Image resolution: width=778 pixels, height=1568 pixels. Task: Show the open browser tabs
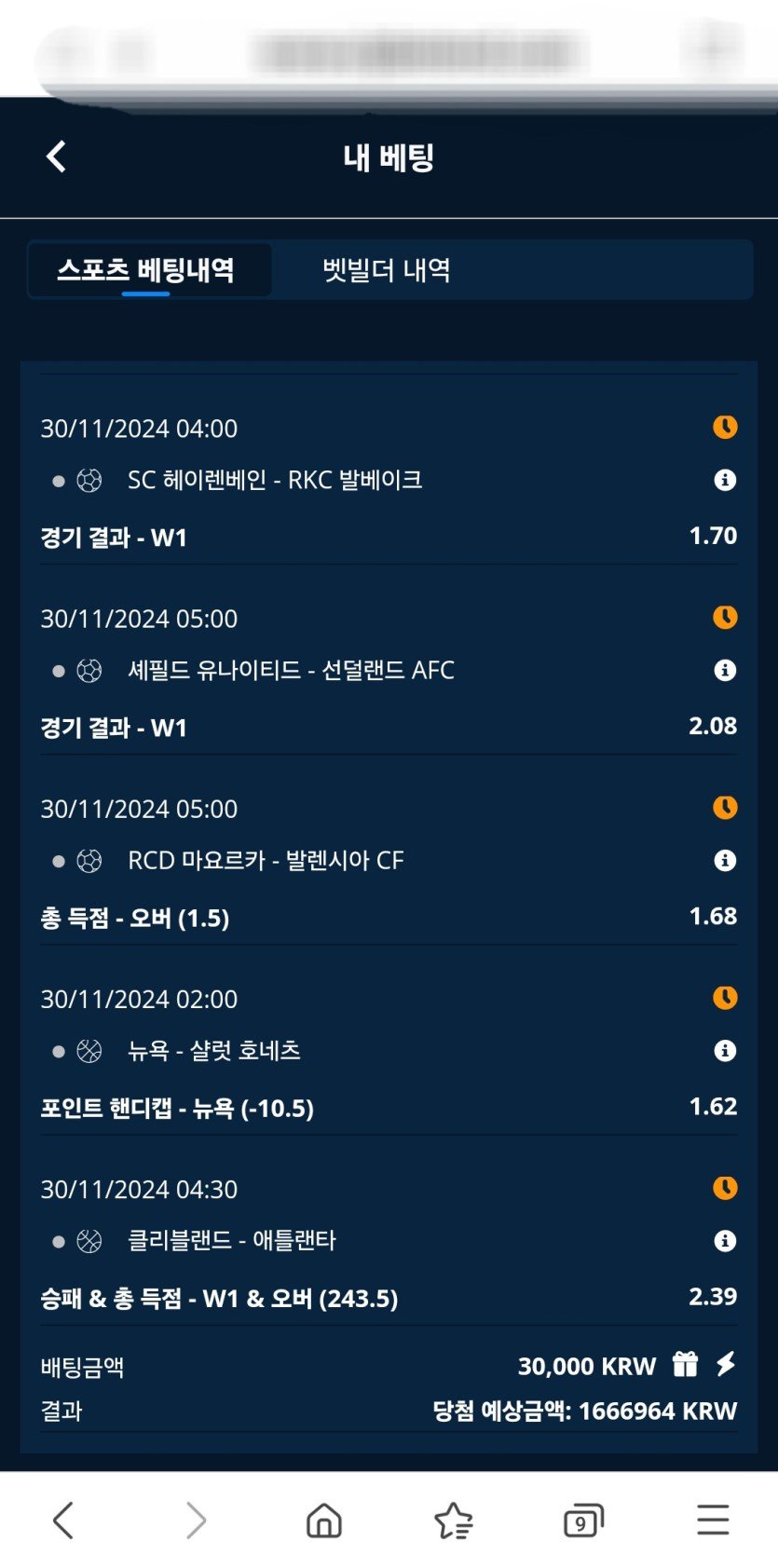point(583,1520)
